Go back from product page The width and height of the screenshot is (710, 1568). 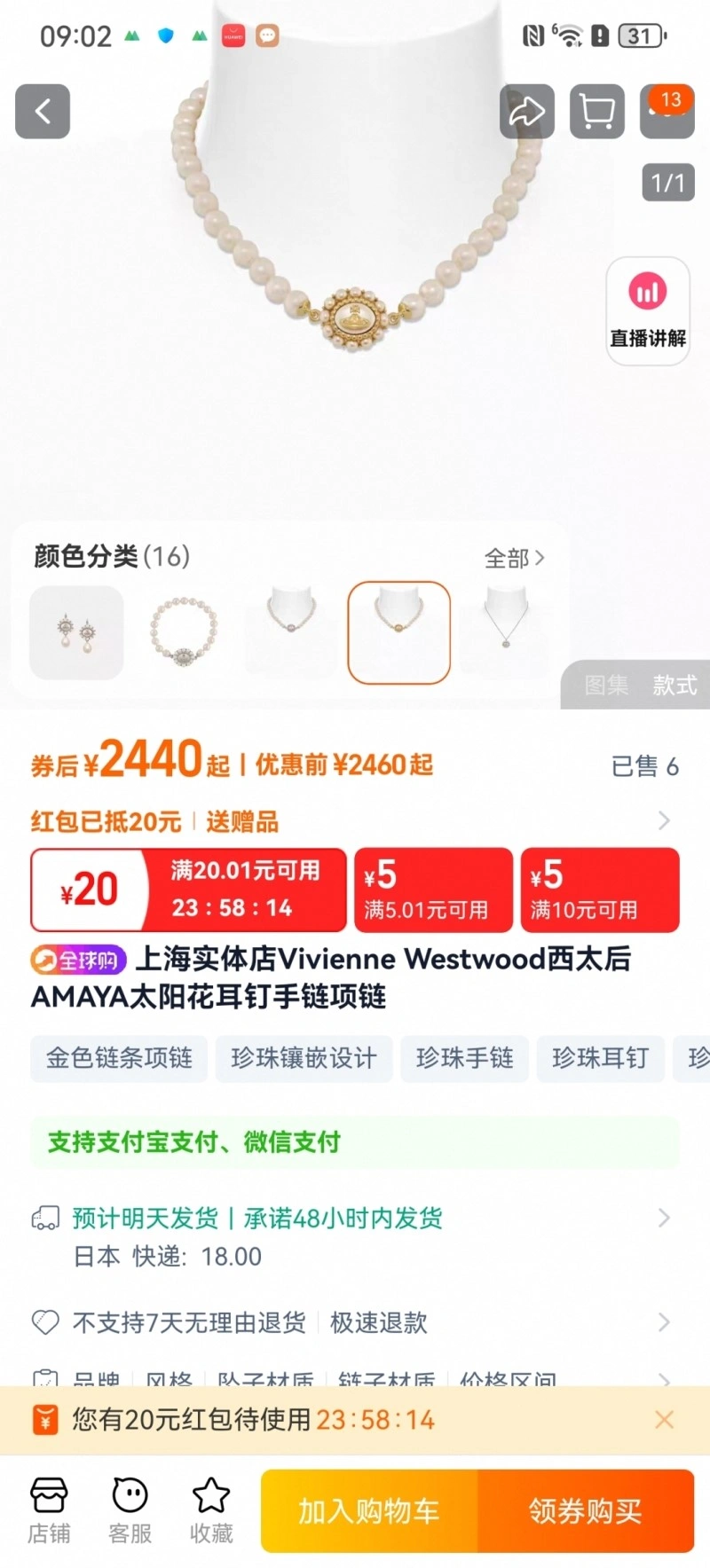[42, 112]
